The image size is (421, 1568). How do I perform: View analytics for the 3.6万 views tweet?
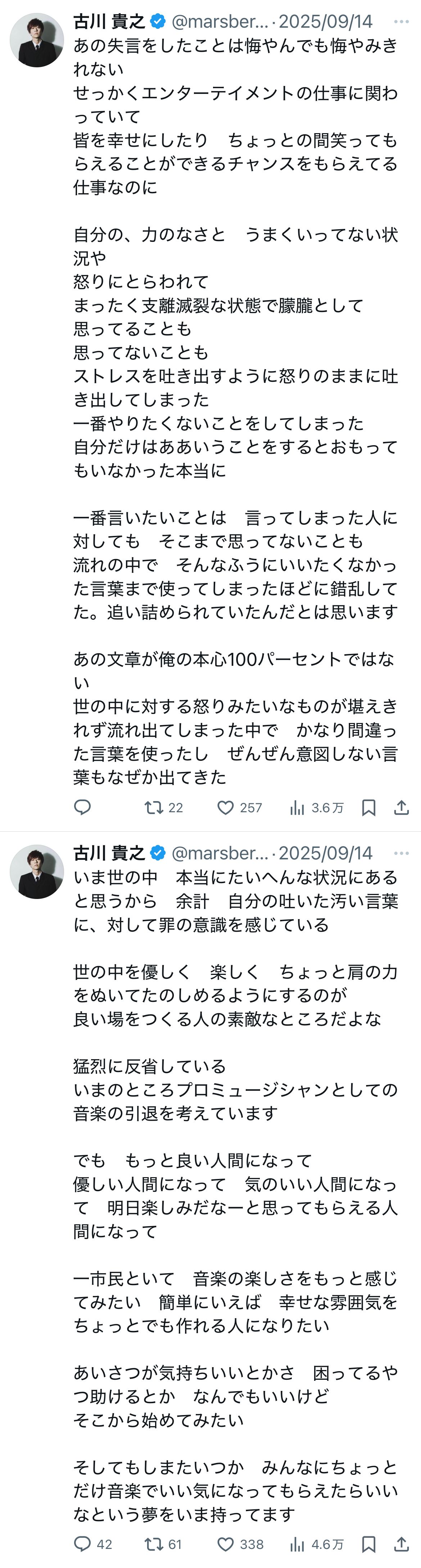point(298,807)
